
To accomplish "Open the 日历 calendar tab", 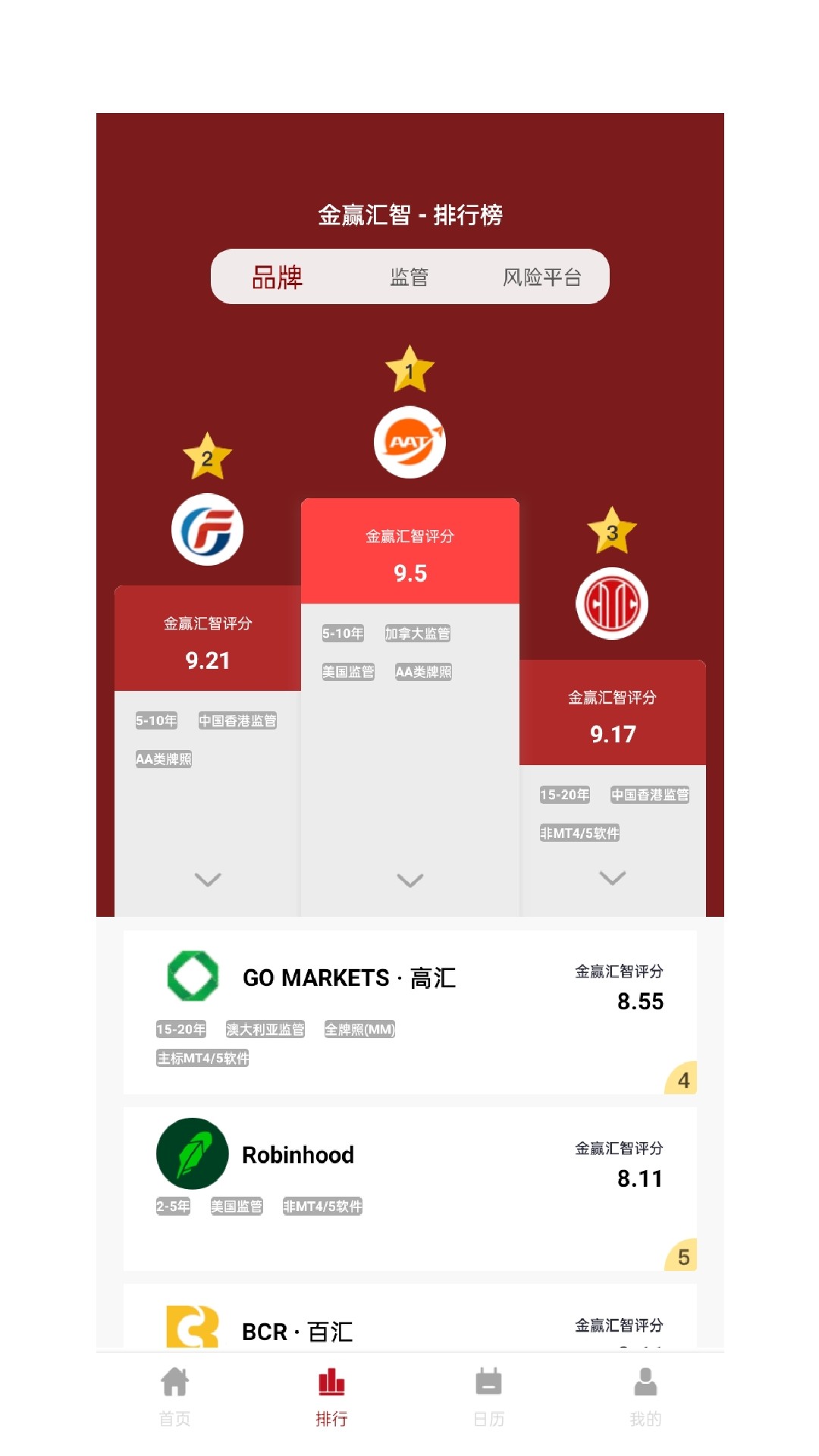I will coord(488,1396).
